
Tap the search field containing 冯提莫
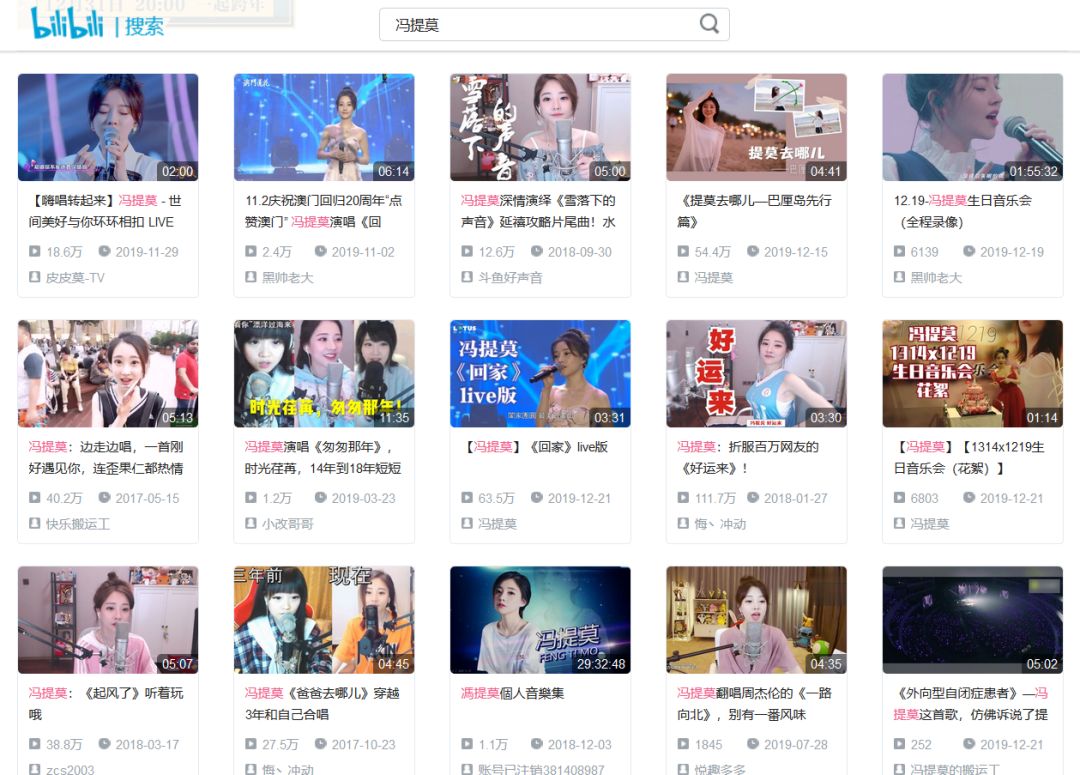(538, 25)
